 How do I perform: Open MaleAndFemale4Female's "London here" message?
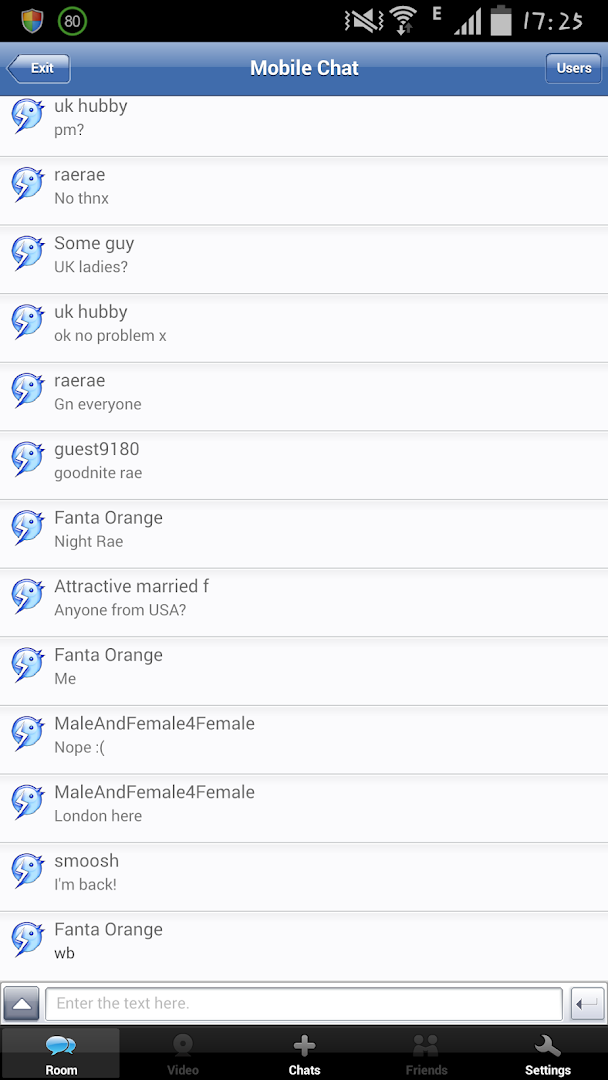(x=304, y=803)
